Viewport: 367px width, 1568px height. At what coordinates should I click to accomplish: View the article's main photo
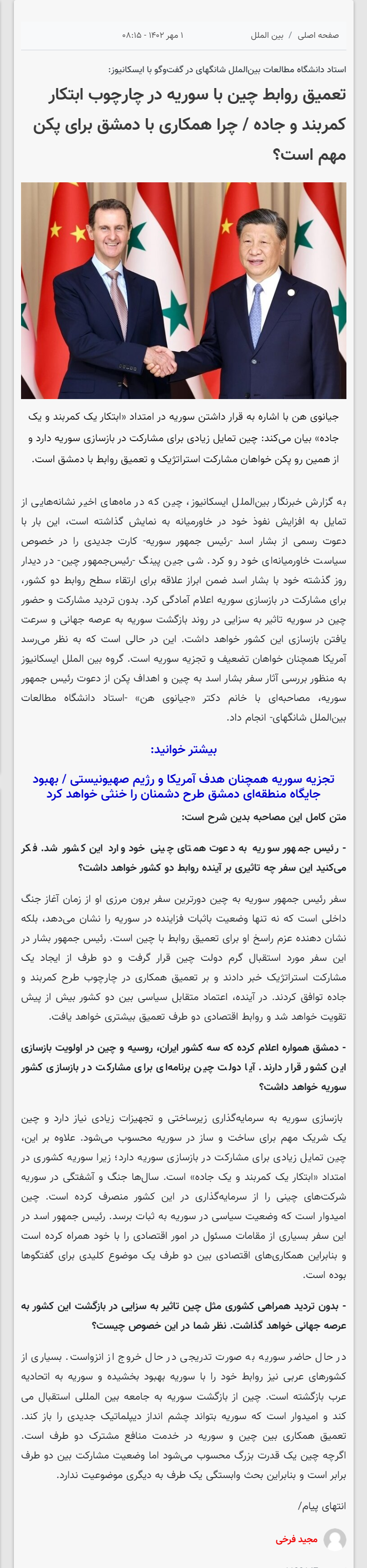click(183, 290)
